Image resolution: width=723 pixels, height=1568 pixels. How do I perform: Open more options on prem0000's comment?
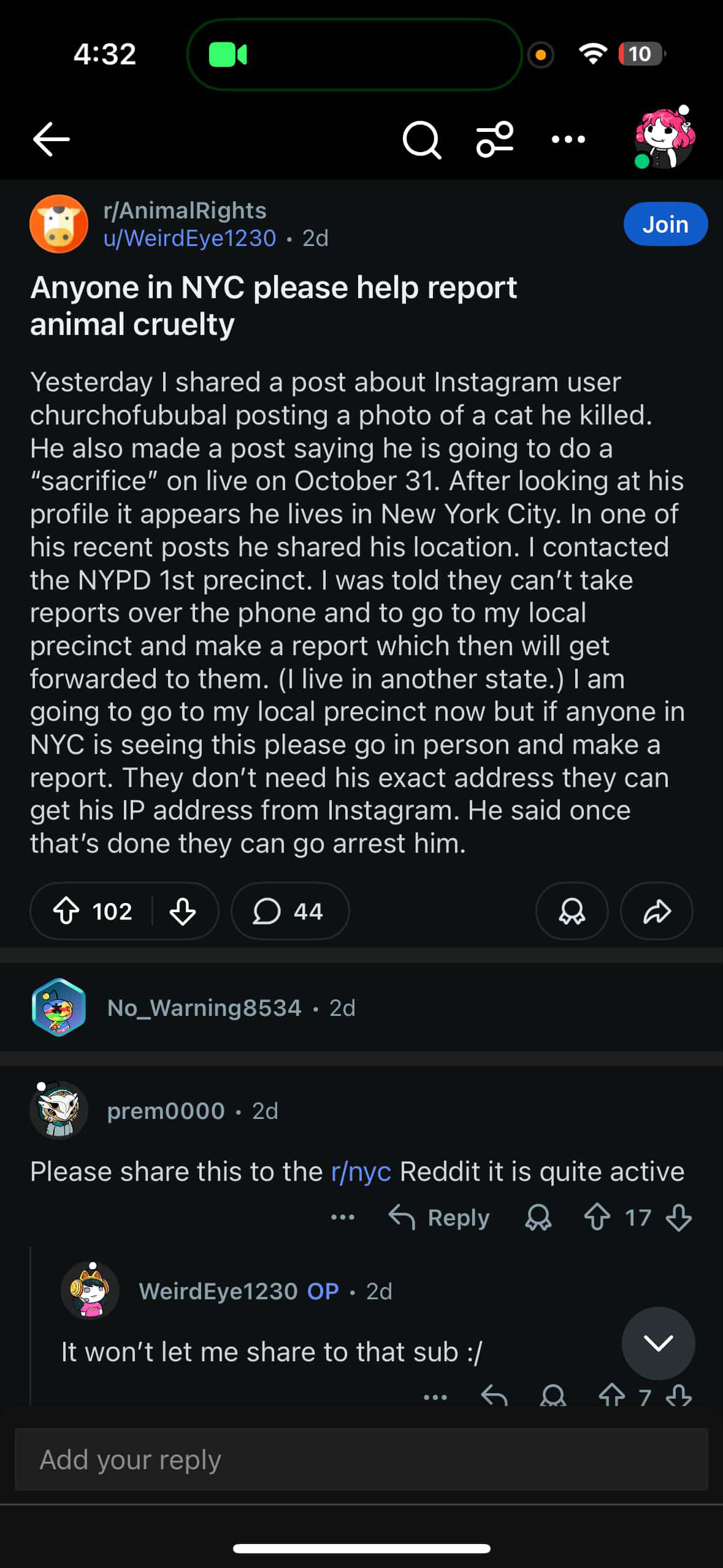342,1218
